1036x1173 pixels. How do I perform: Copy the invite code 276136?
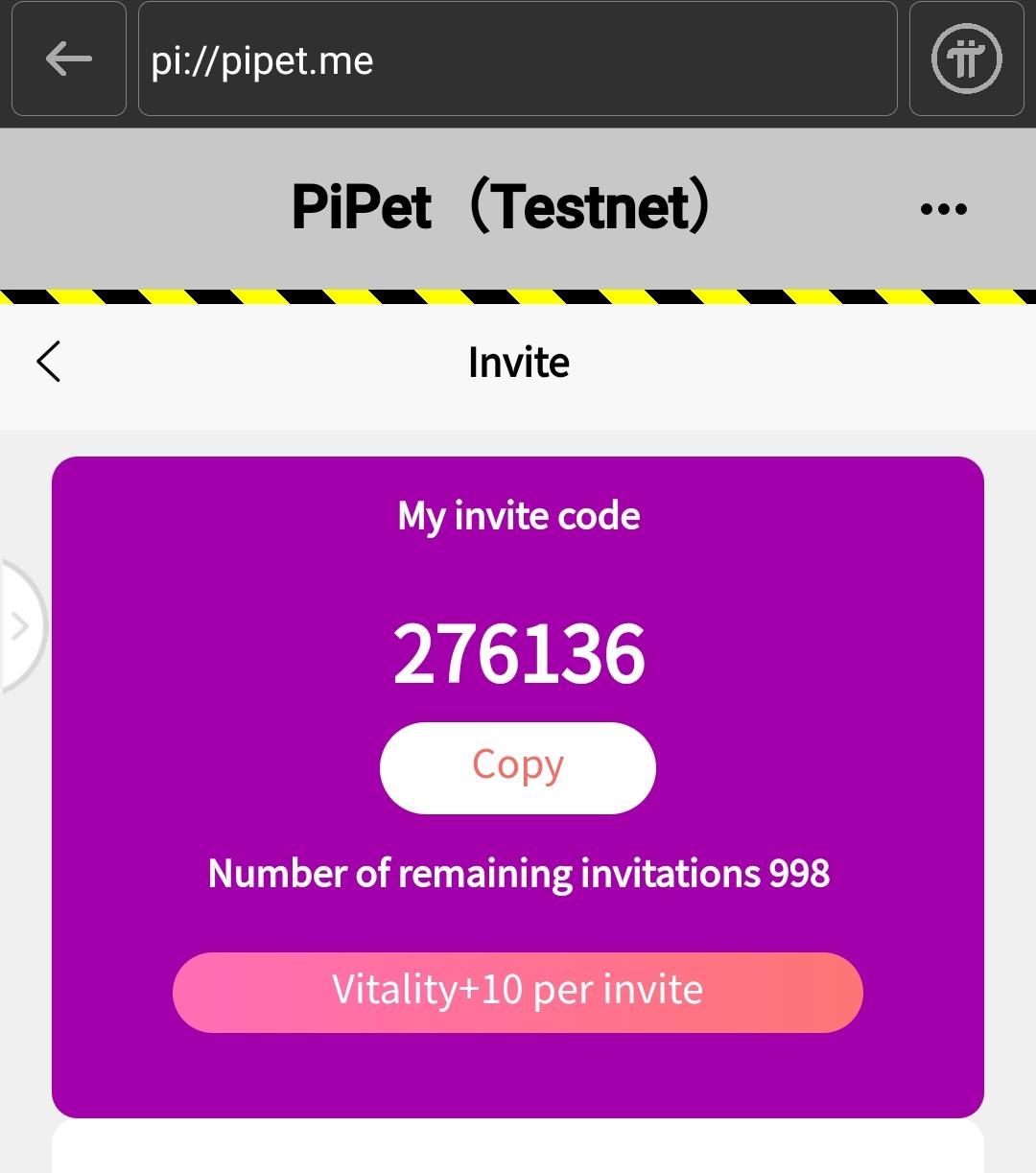518,767
